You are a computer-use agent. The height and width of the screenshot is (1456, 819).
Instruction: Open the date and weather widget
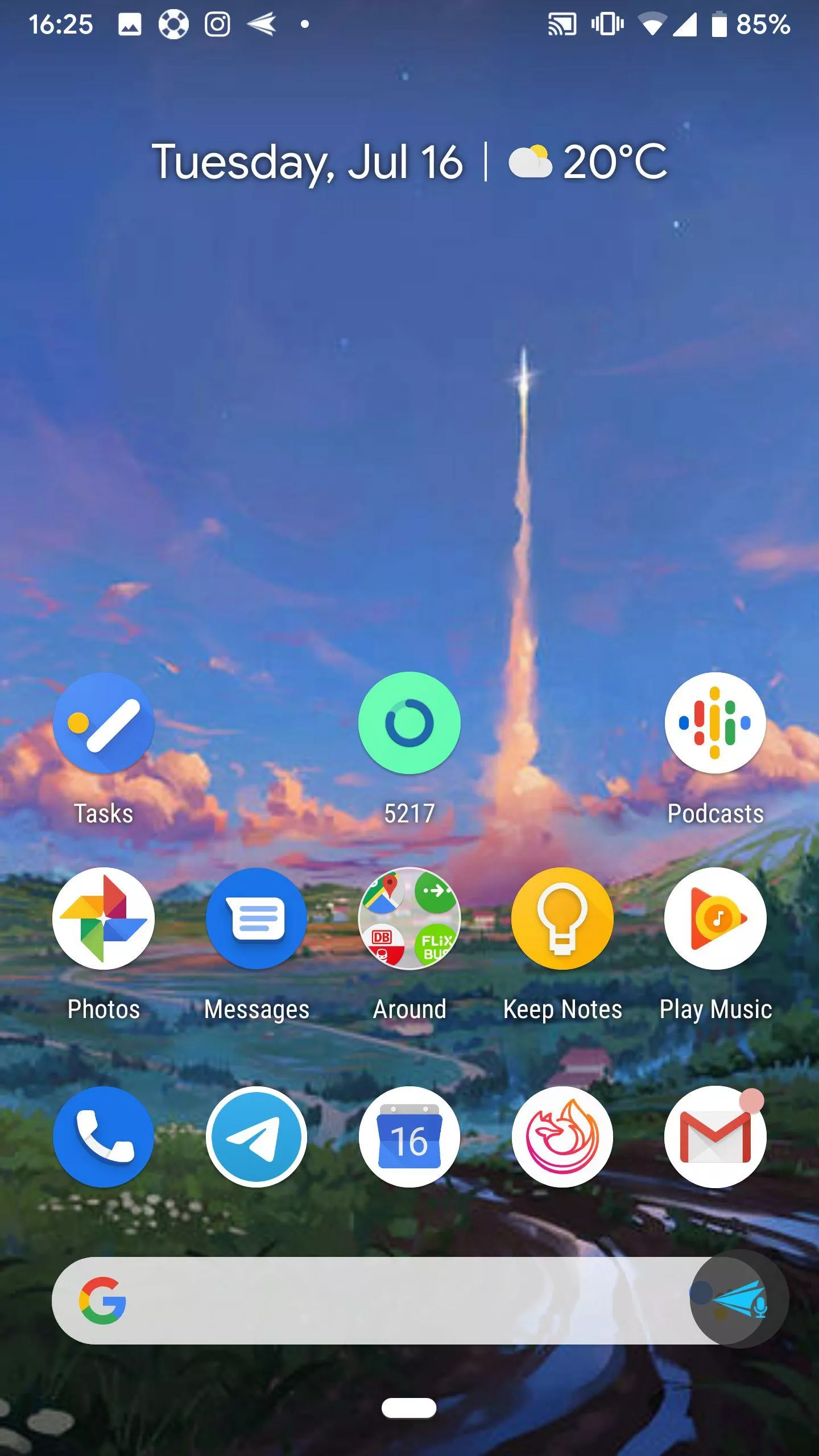click(409, 162)
